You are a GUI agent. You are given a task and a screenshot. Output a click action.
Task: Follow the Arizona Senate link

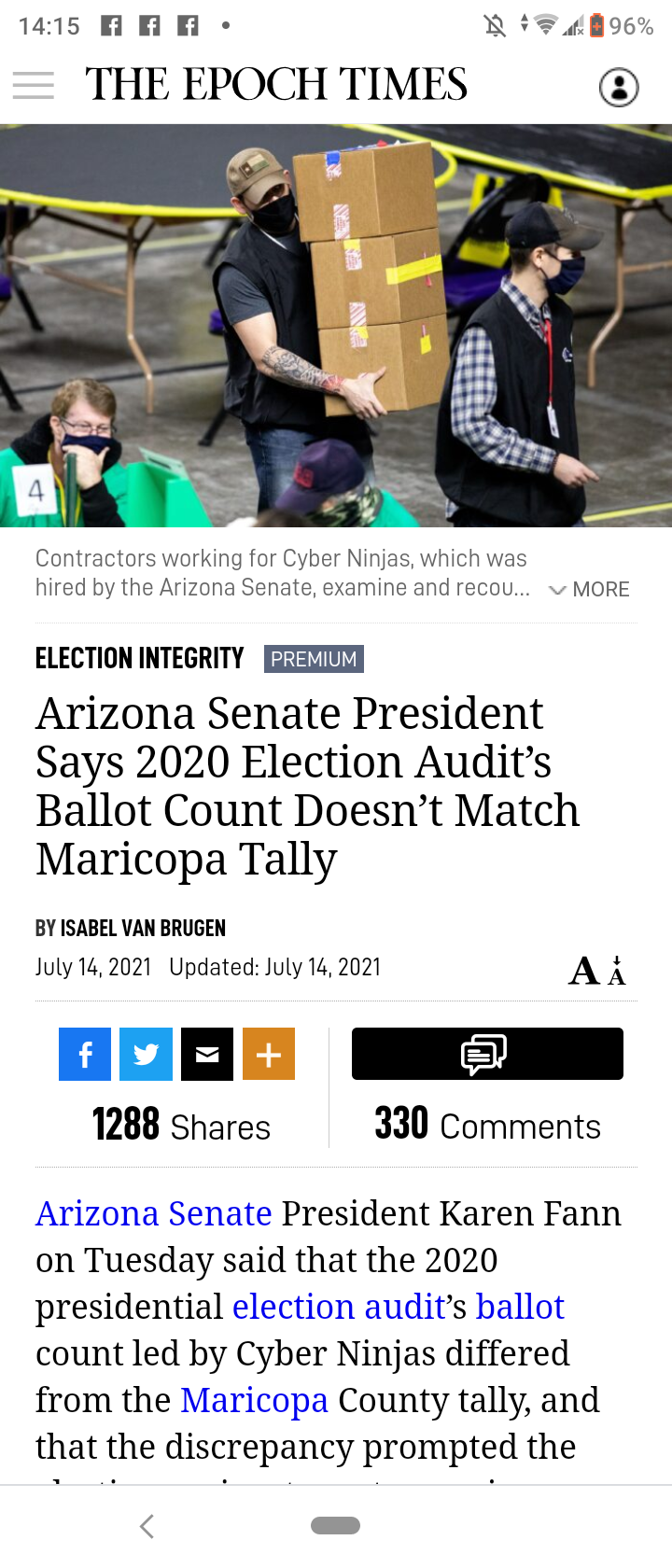(x=154, y=1213)
